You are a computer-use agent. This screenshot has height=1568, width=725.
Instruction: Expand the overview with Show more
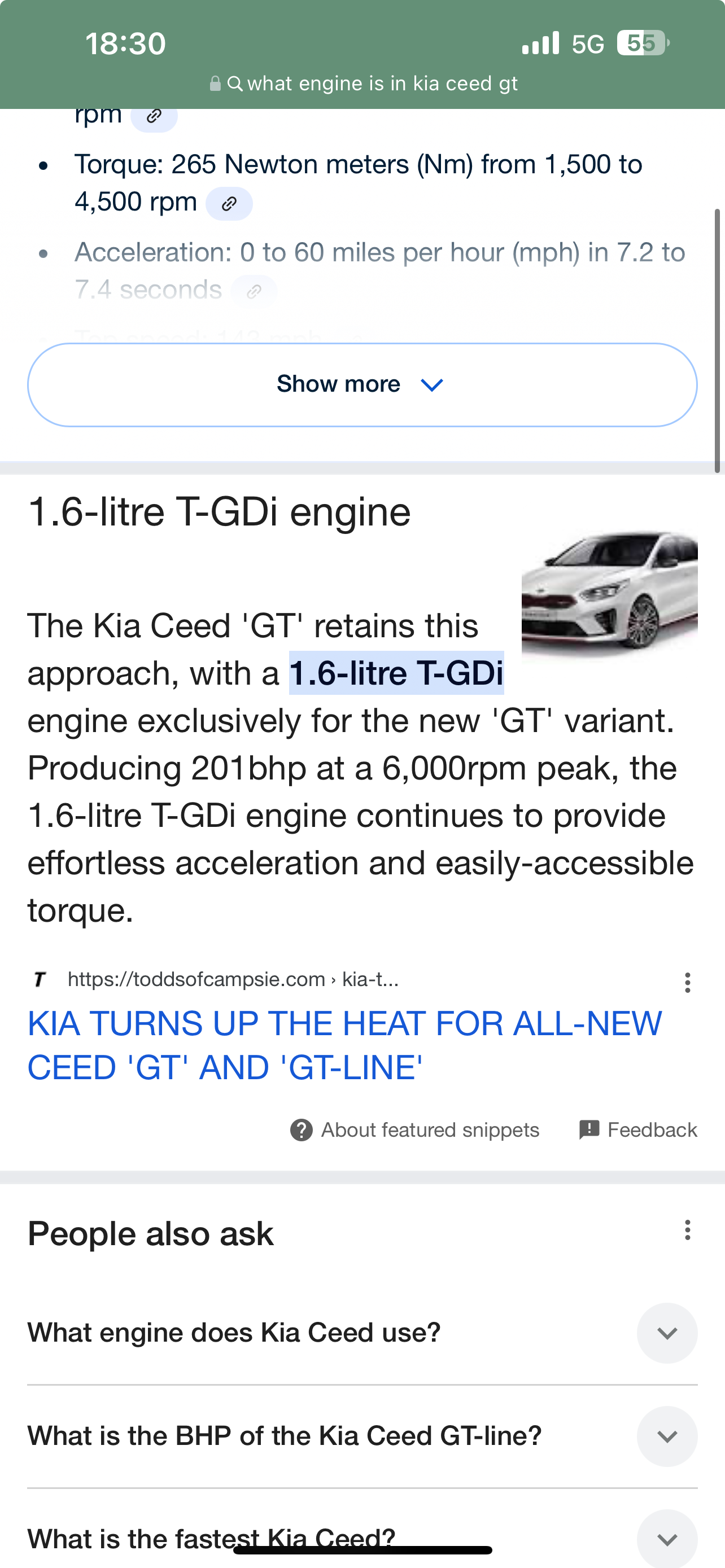pos(362,385)
